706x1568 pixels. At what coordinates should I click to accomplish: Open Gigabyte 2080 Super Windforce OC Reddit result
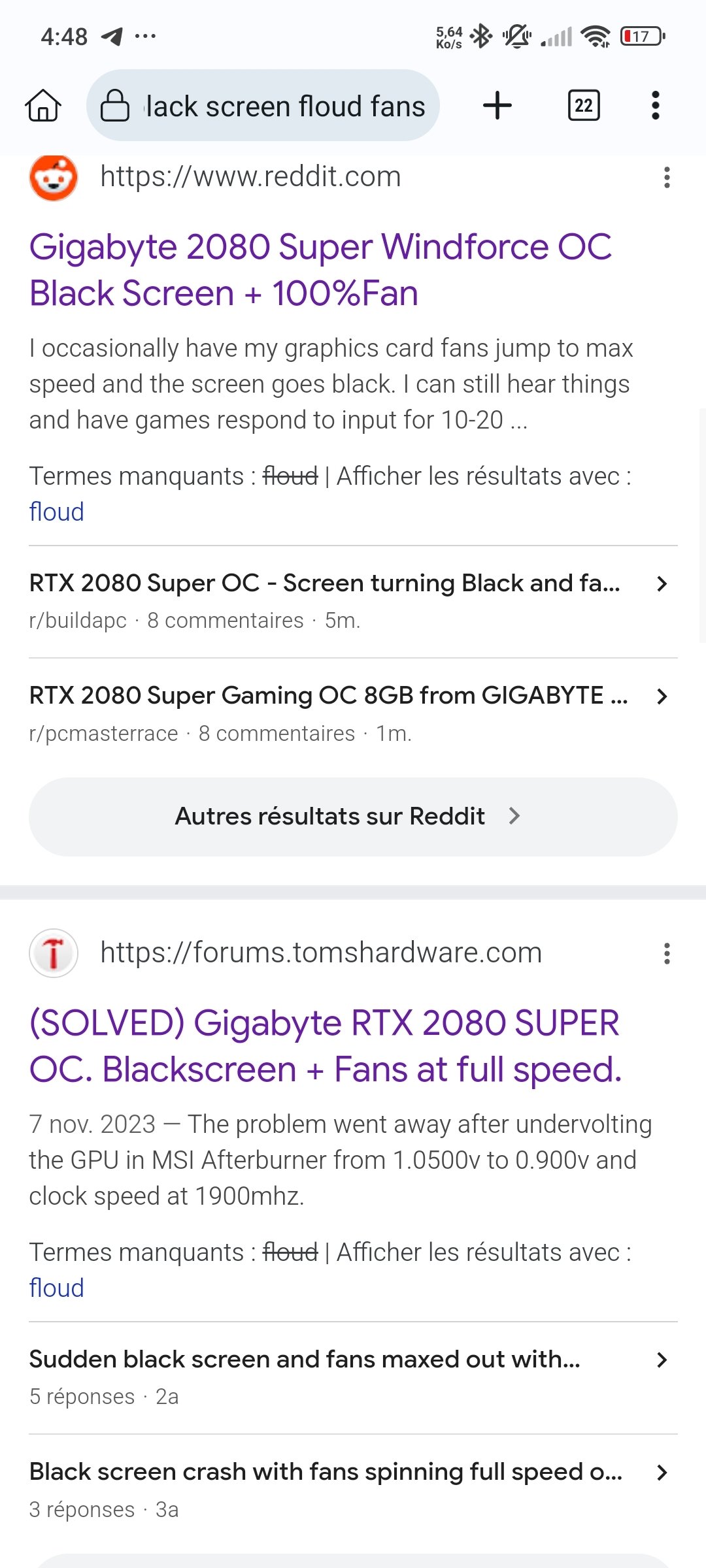coord(320,270)
